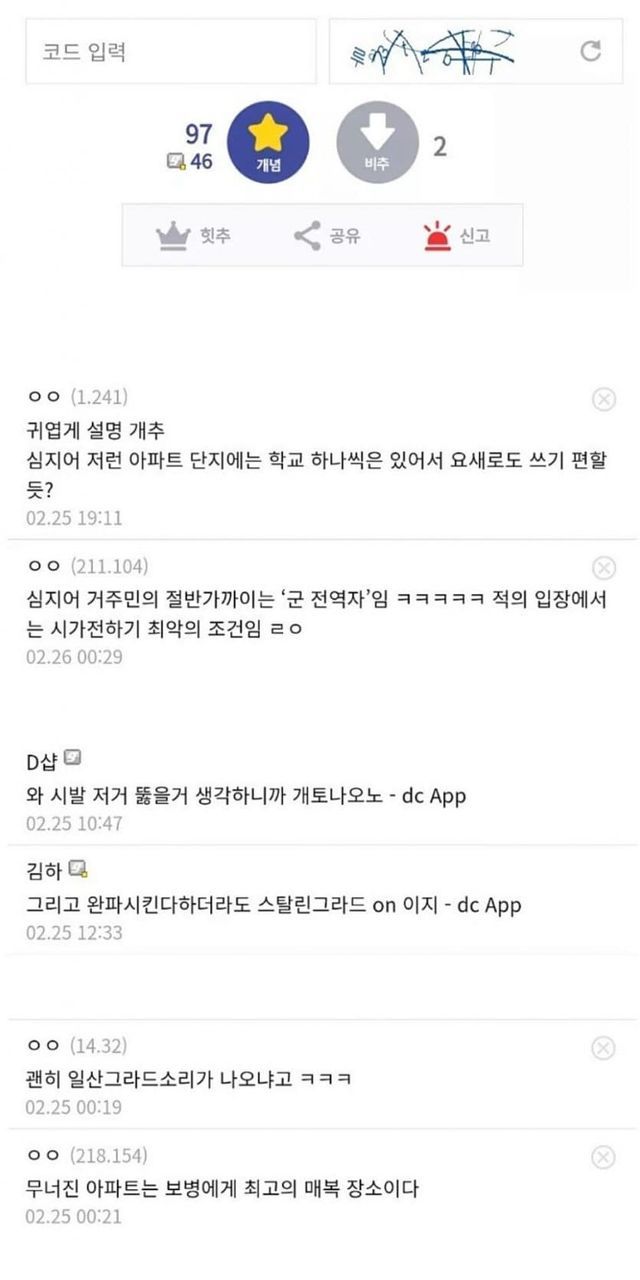640x1280 pixels.
Task: Tap the 힛추 crown button
Action: [194, 236]
